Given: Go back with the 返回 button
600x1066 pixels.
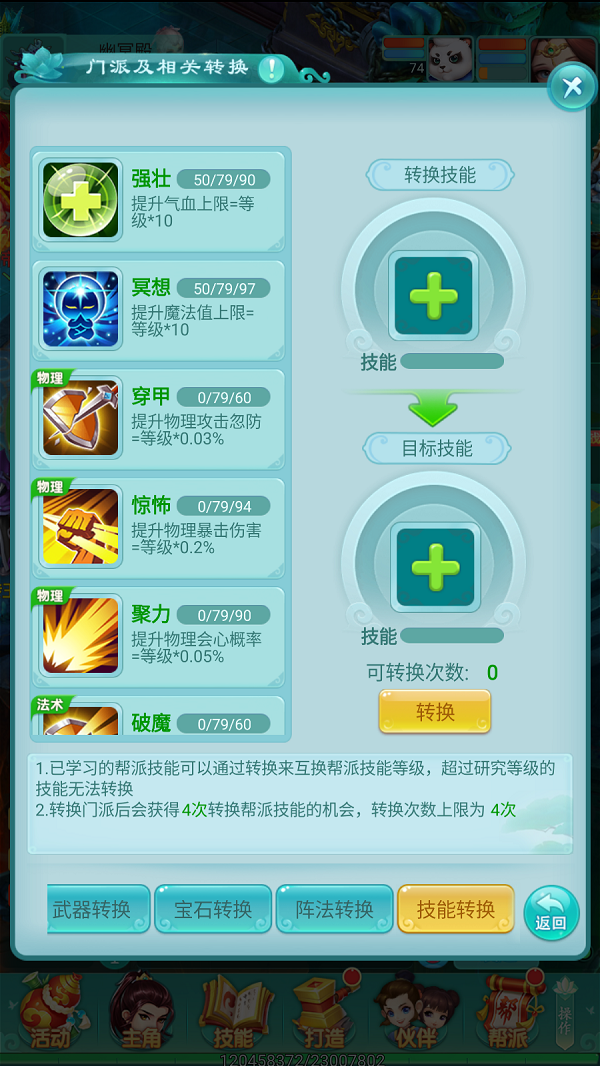Looking at the screenshot, I should coord(551,912).
